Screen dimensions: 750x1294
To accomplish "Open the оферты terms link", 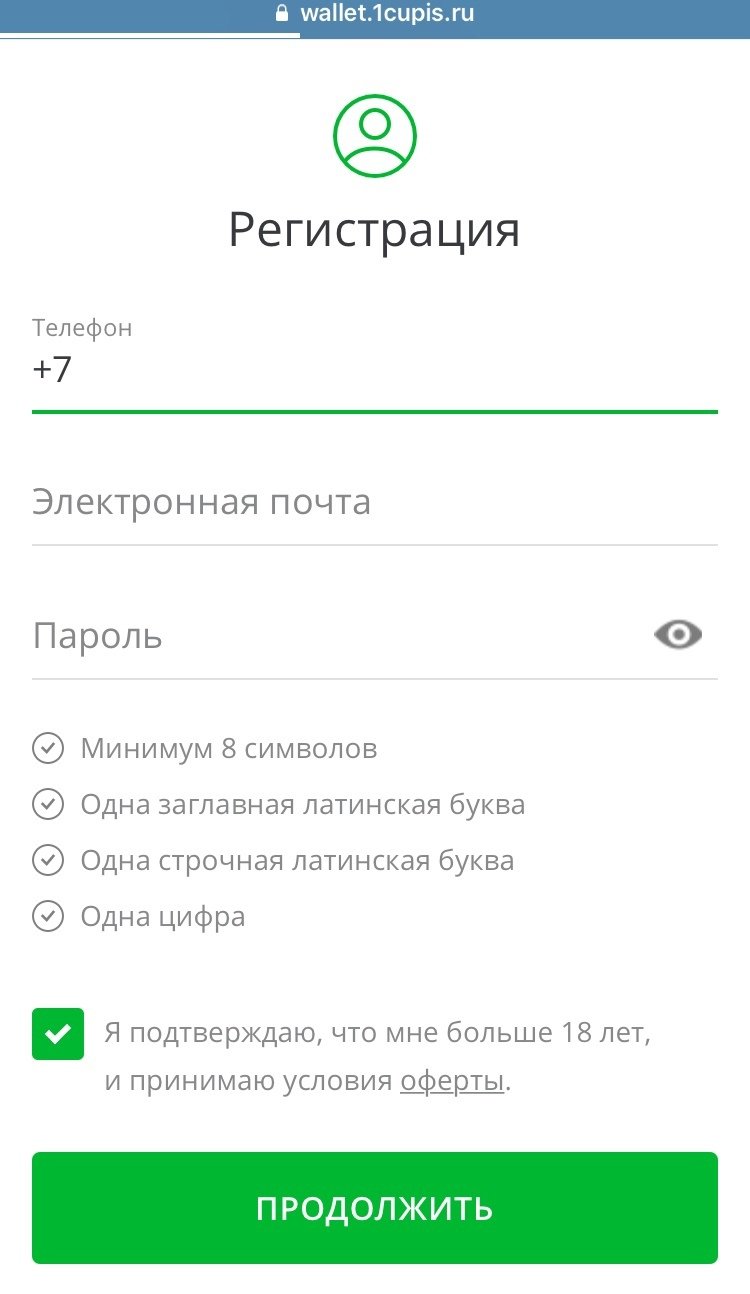I will tap(452, 1081).
